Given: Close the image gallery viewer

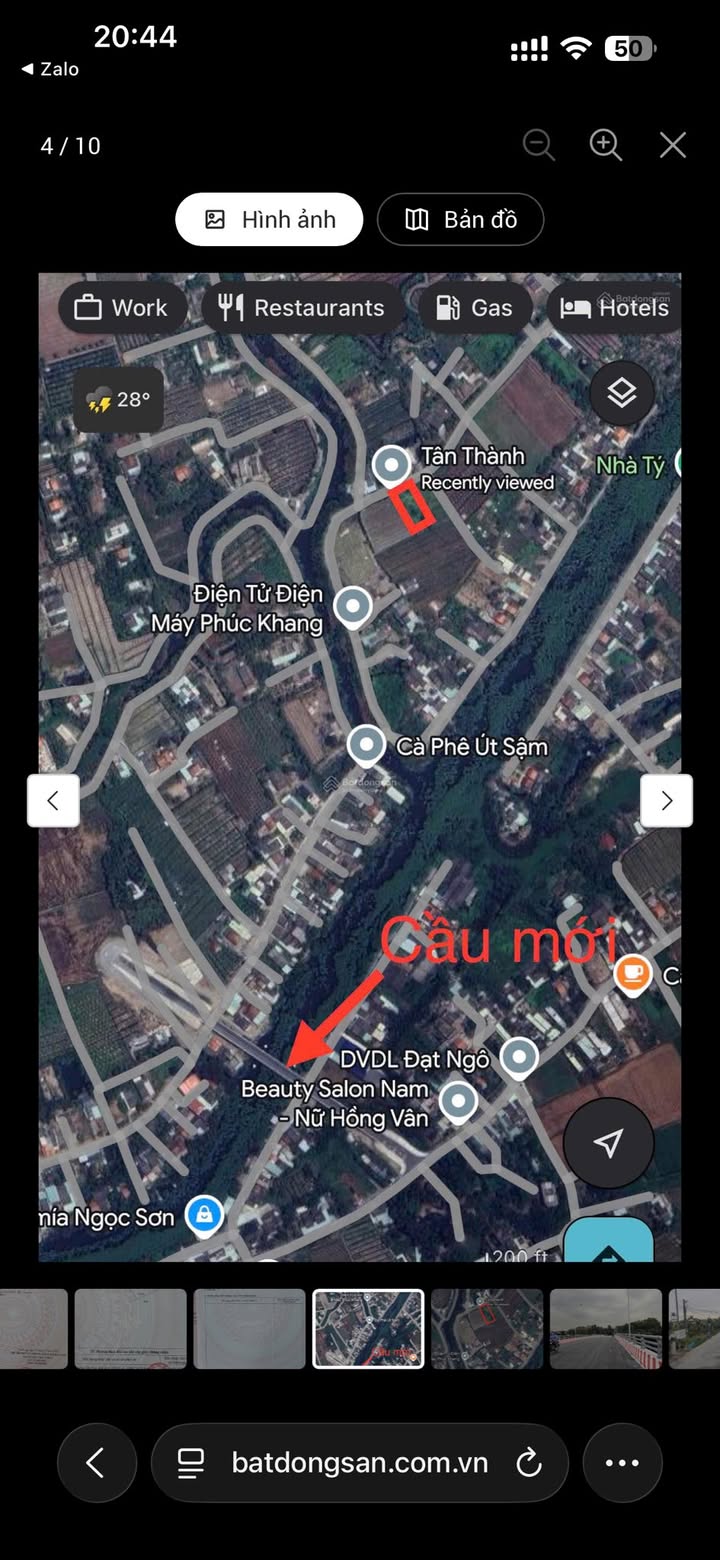Looking at the screenshot, I should point(673,146).
